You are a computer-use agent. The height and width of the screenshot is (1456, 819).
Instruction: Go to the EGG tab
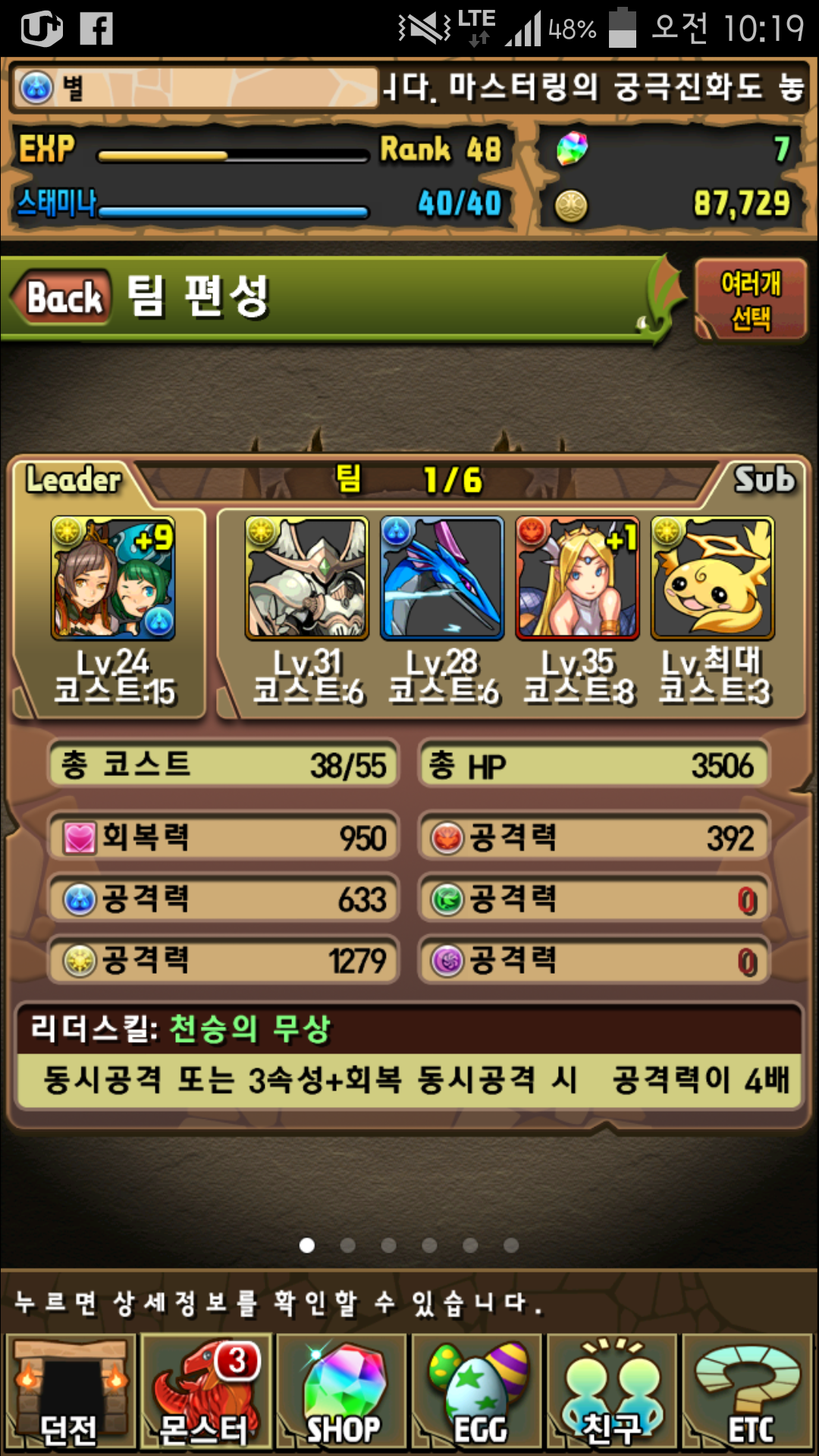476,1394
